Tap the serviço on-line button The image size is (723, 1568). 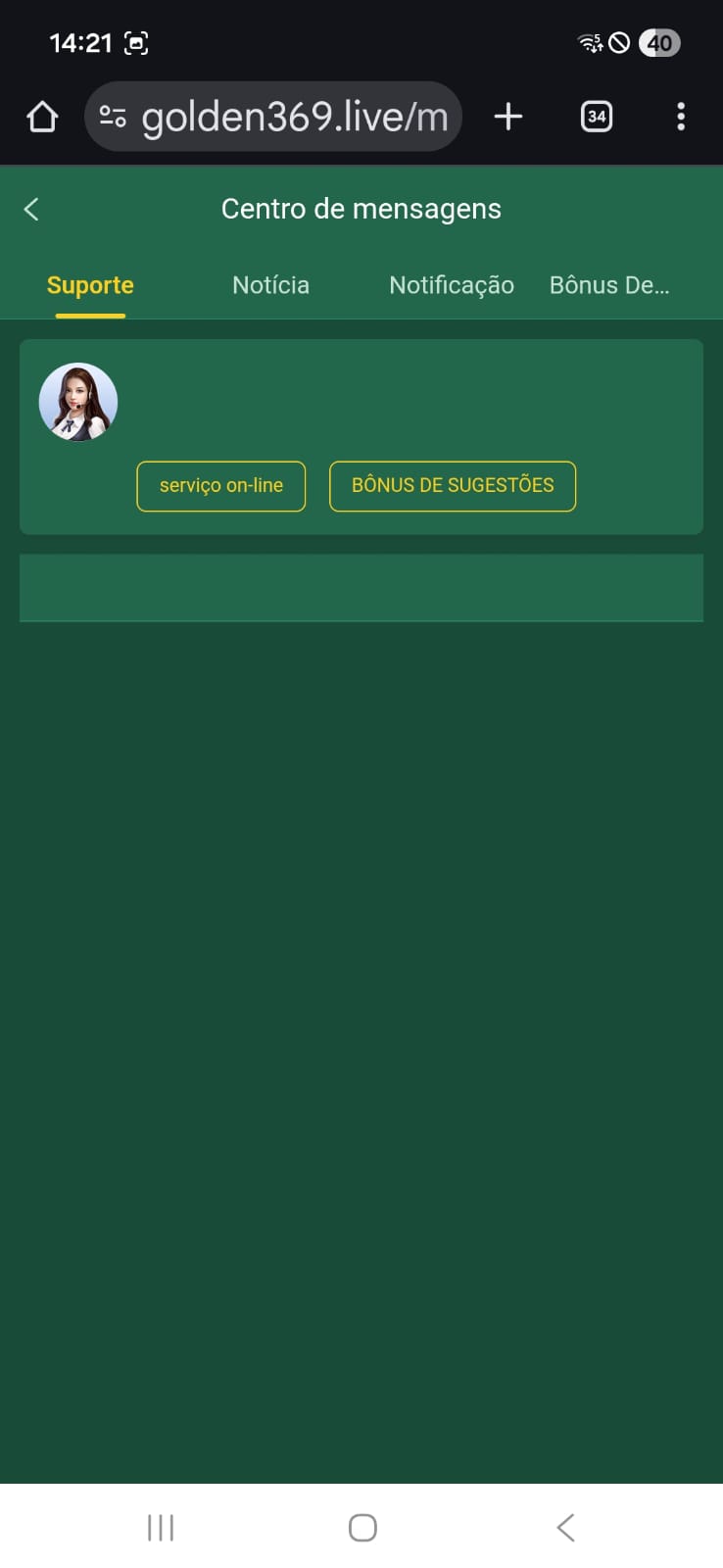point(221,486)
